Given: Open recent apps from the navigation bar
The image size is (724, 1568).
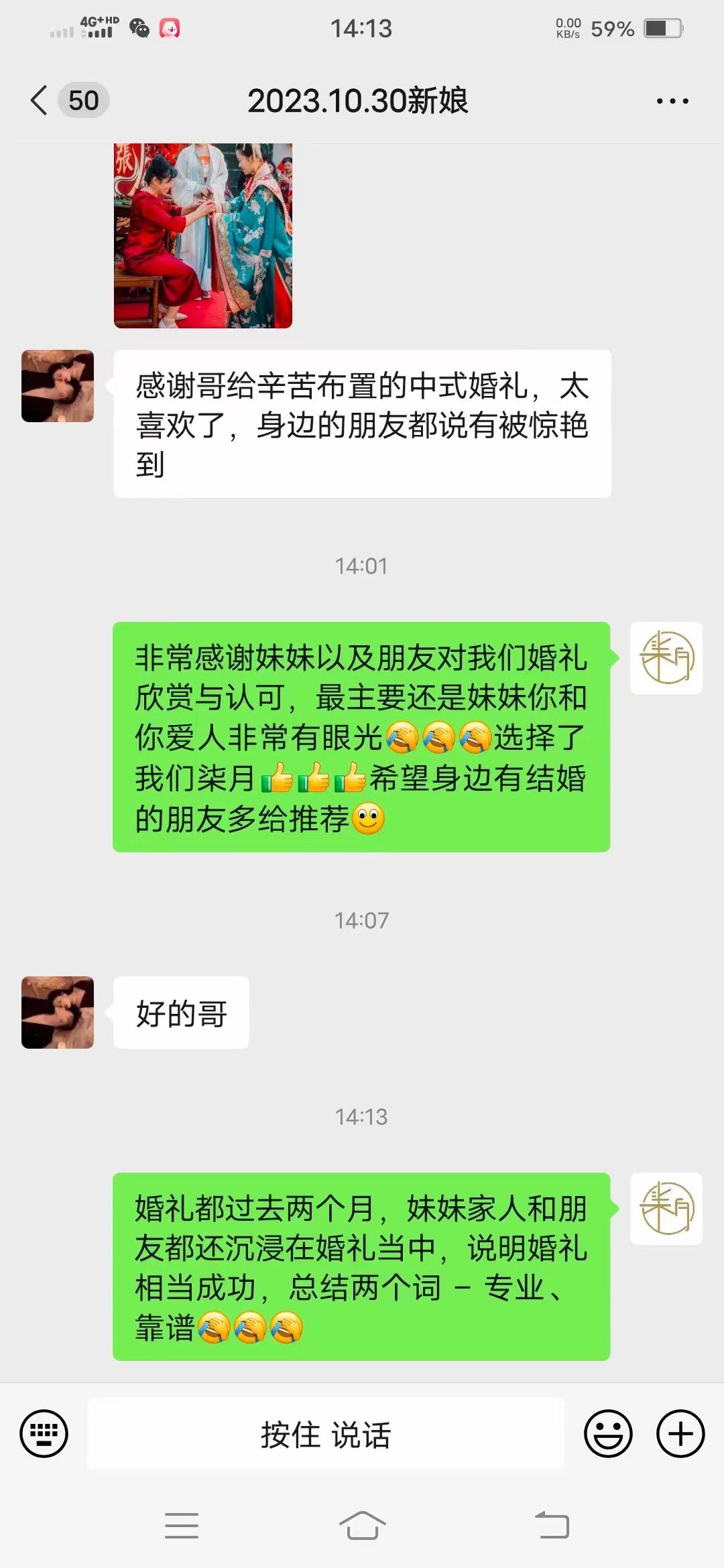Looking at the screenshot, I should pos(182,1526).
